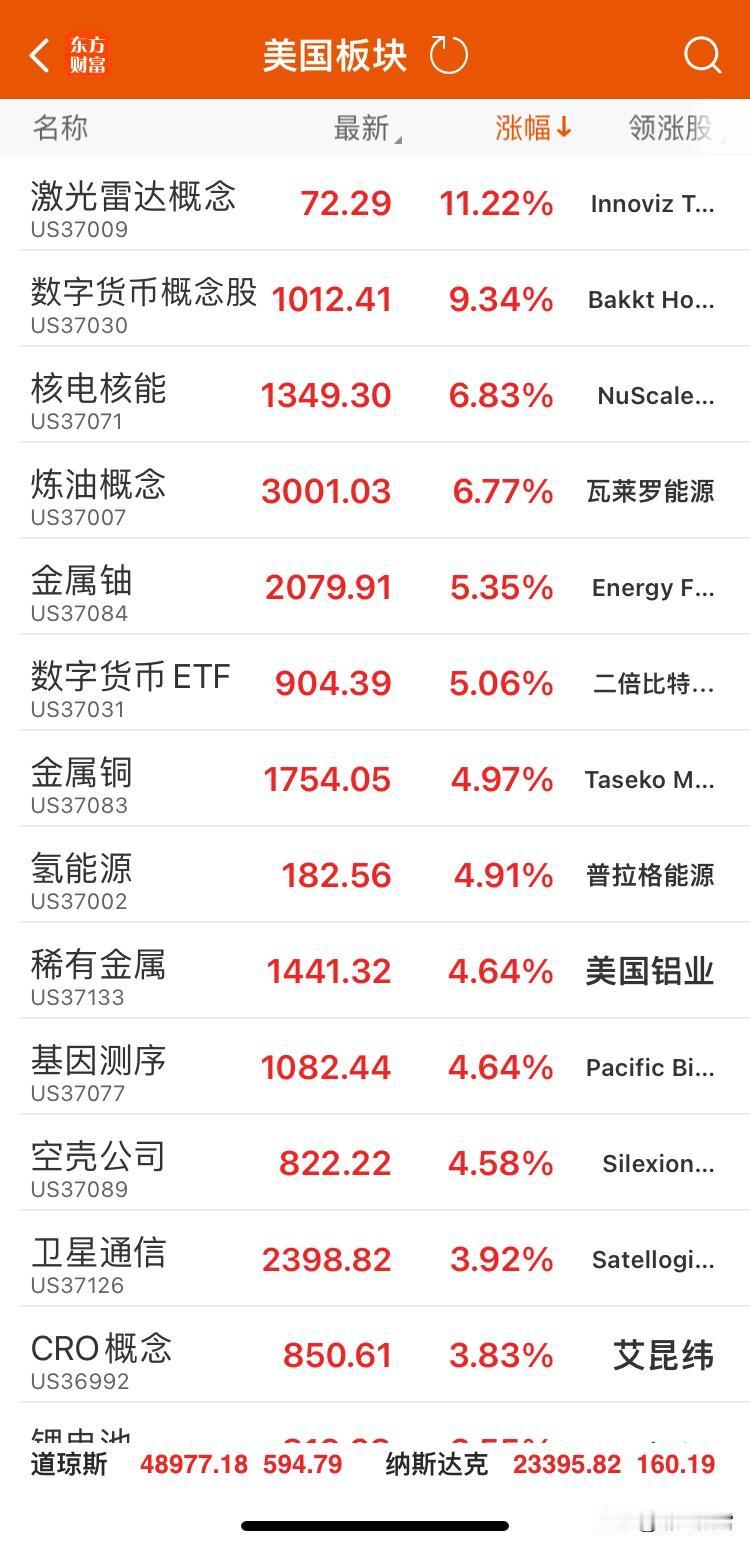Open the CRO概念 sector row
This screenshot has height=1547, width=750.
(x=375, y=1355)
